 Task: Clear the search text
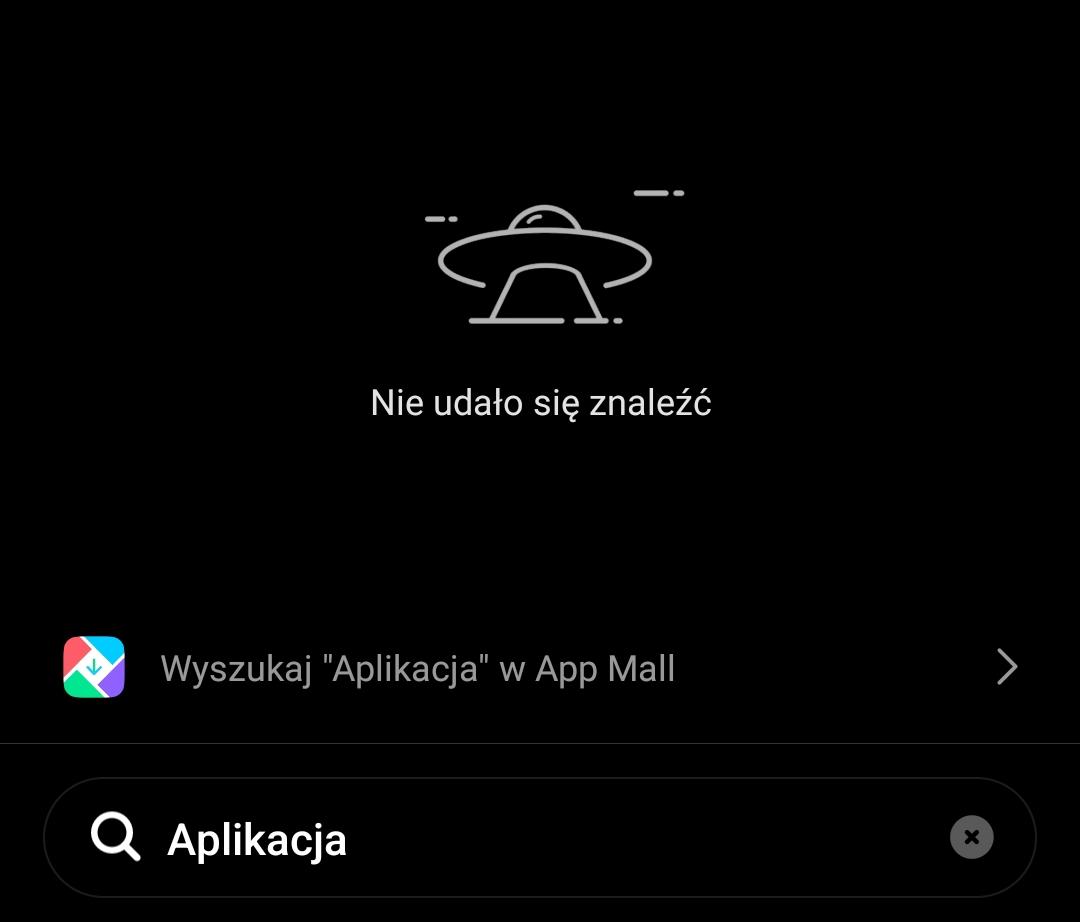pyautogui.click(x=971, y=838)
